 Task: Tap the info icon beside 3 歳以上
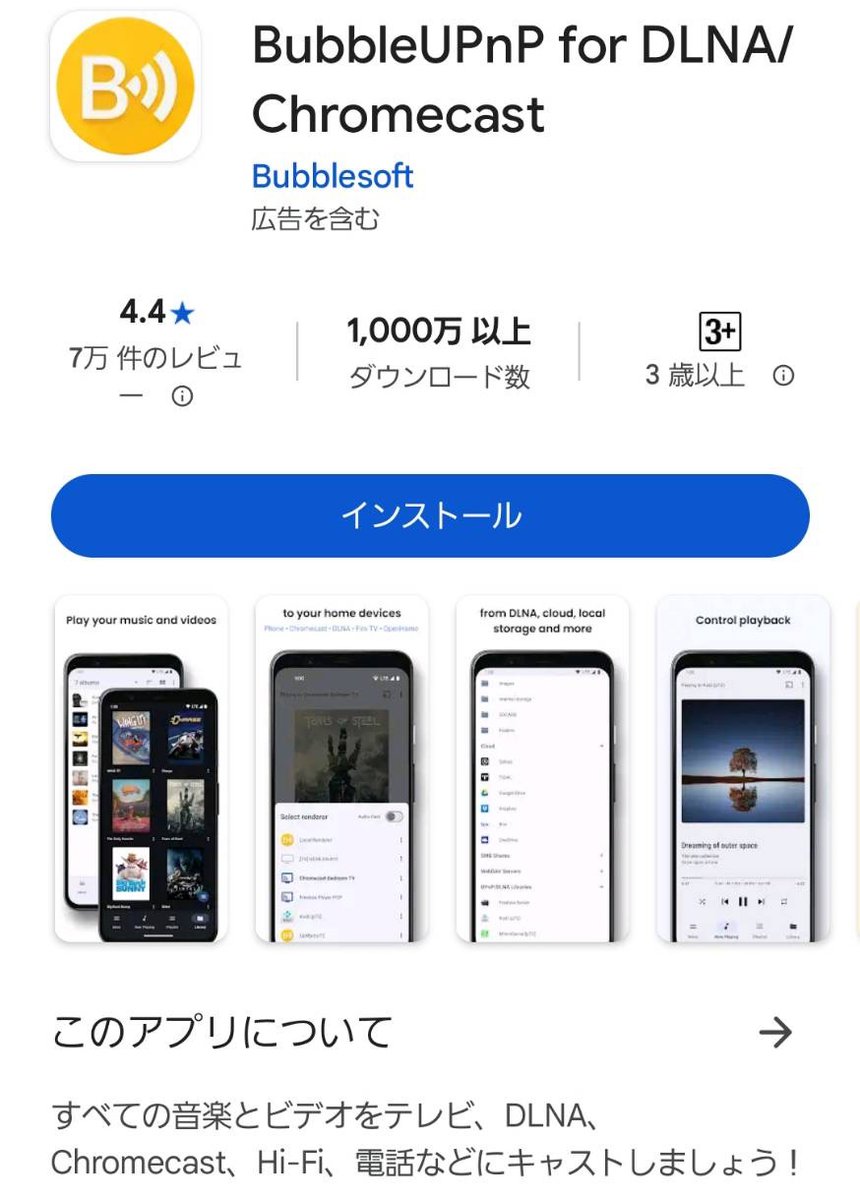point(784,376)
